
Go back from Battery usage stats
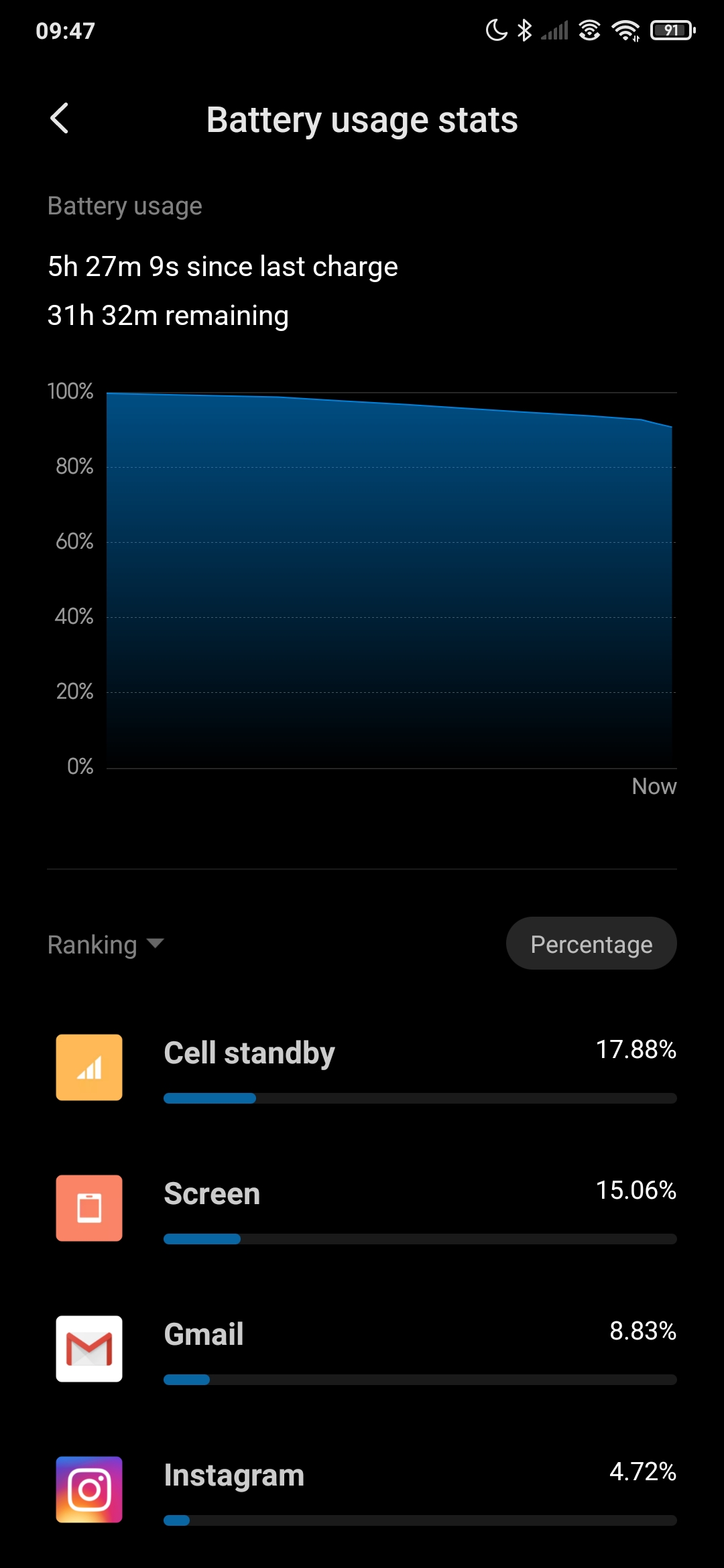tap(60, 119)
